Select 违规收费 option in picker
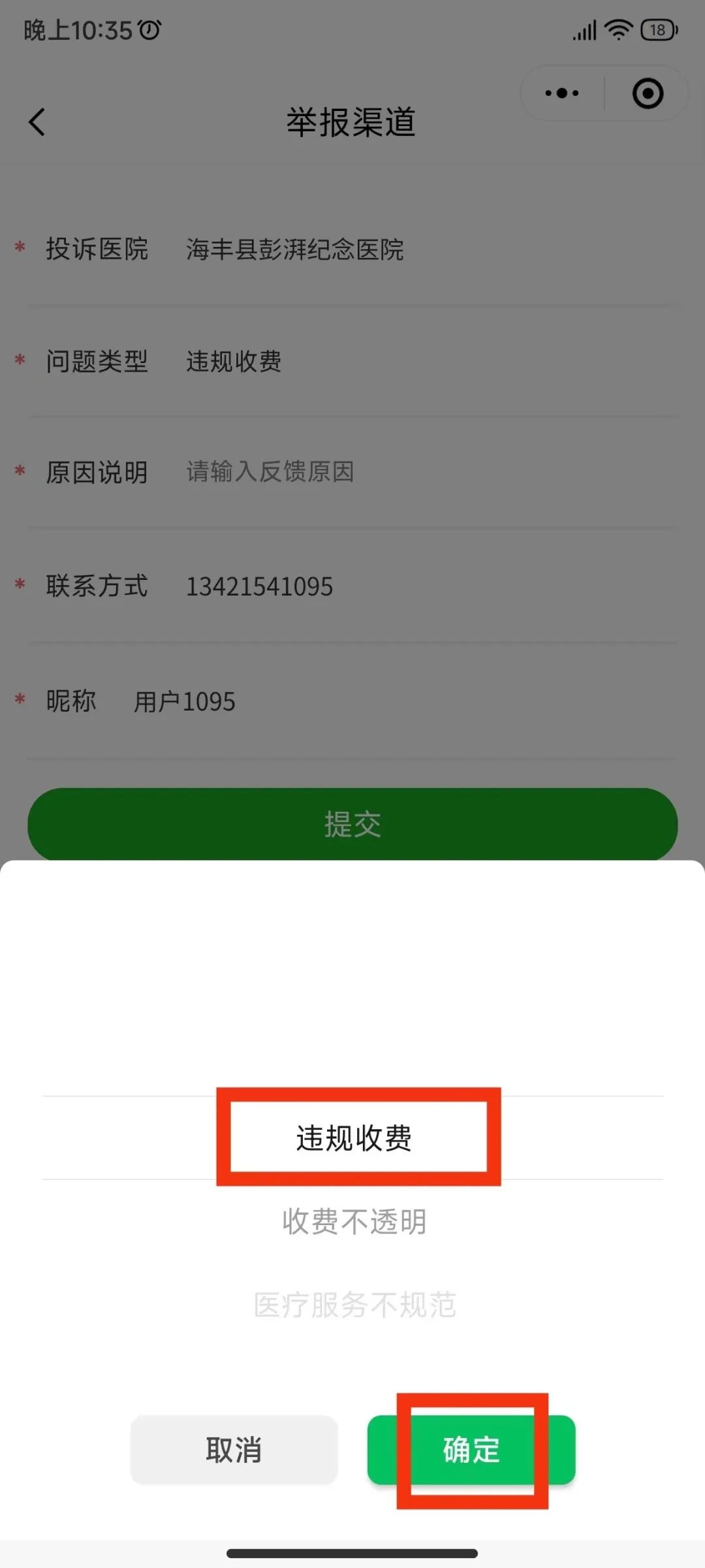Image resolution: width=705 pixels, height=1568 pixels. tap(354, 1138)
